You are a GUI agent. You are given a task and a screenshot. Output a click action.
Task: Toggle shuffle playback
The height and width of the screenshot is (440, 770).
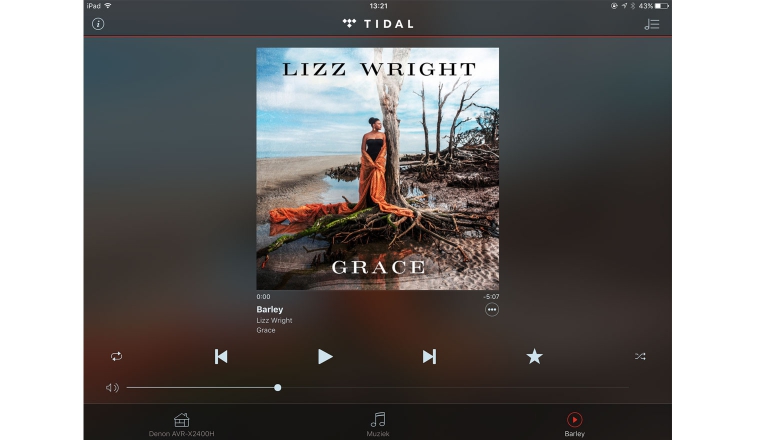[x=640, y=356]
